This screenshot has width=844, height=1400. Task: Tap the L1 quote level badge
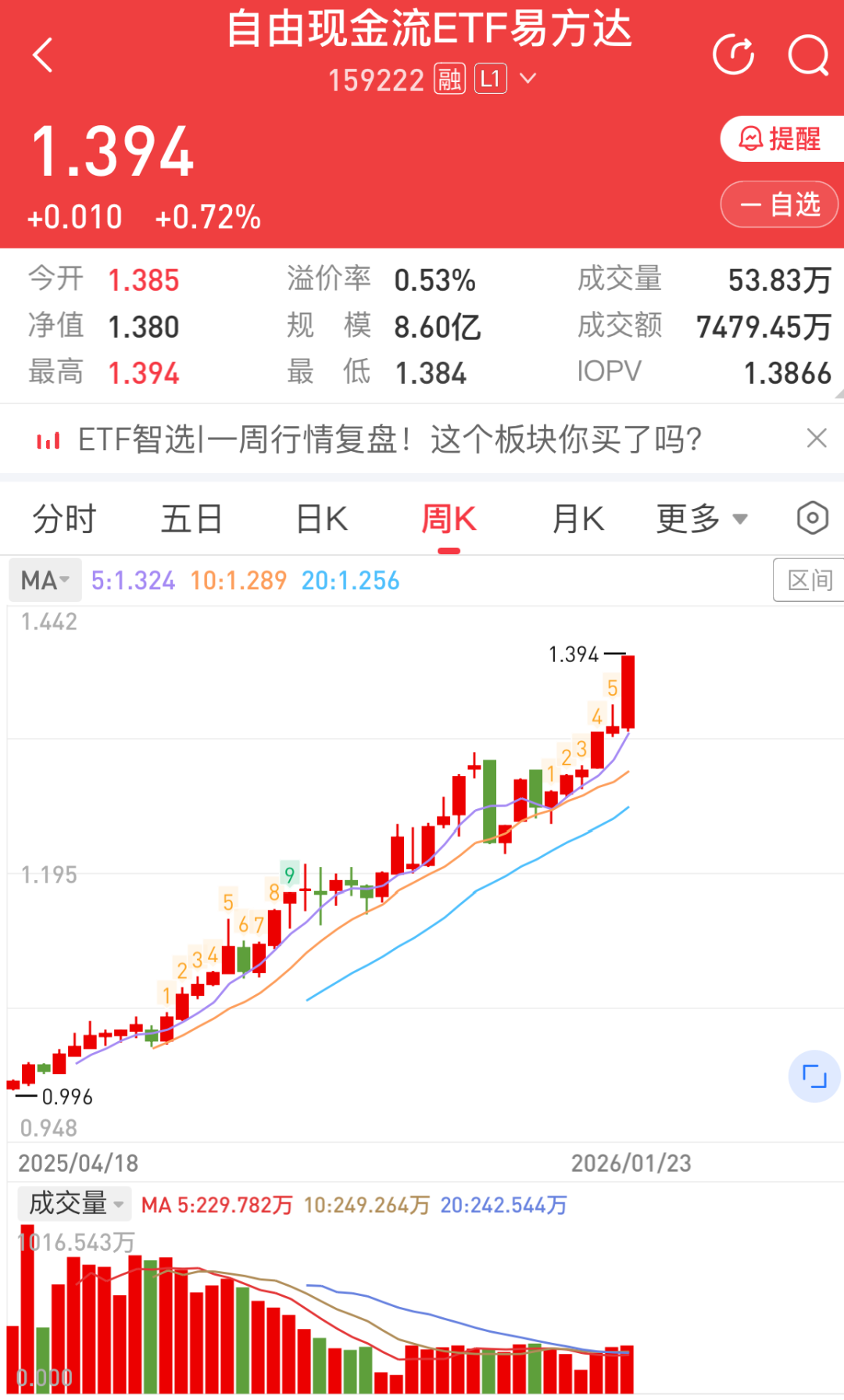pos(491,78)
